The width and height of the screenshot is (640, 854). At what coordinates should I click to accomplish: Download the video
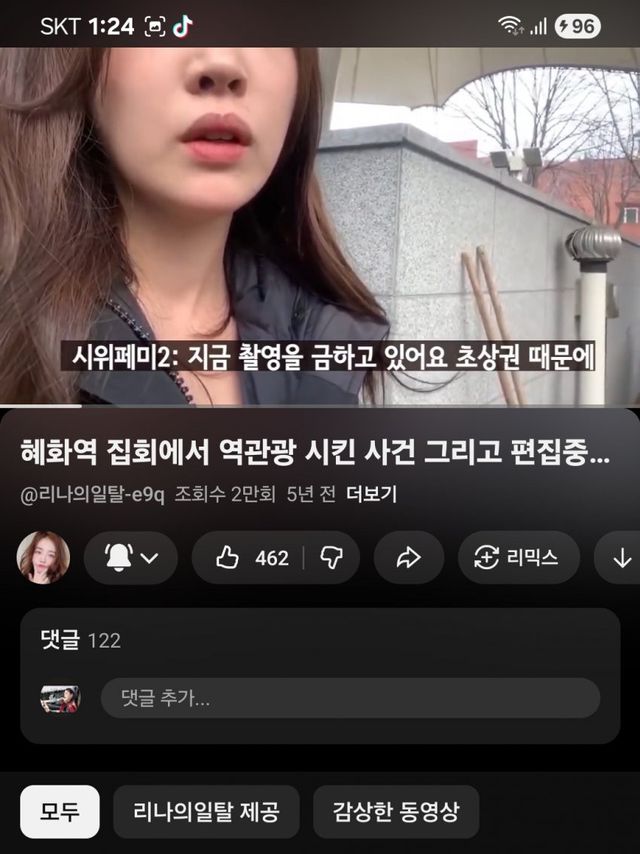(622, 558)
